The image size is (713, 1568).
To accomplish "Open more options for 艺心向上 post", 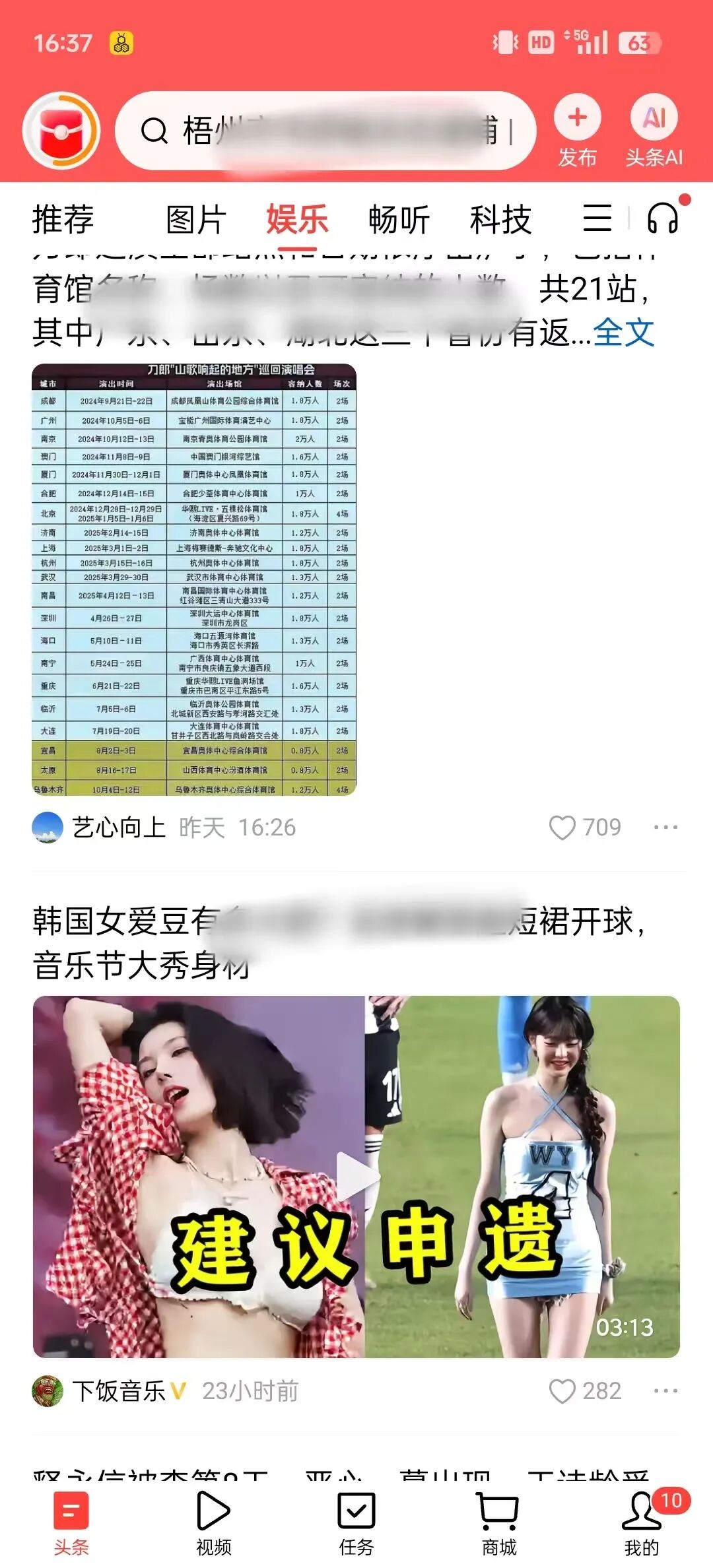I will tap(665, 828).
